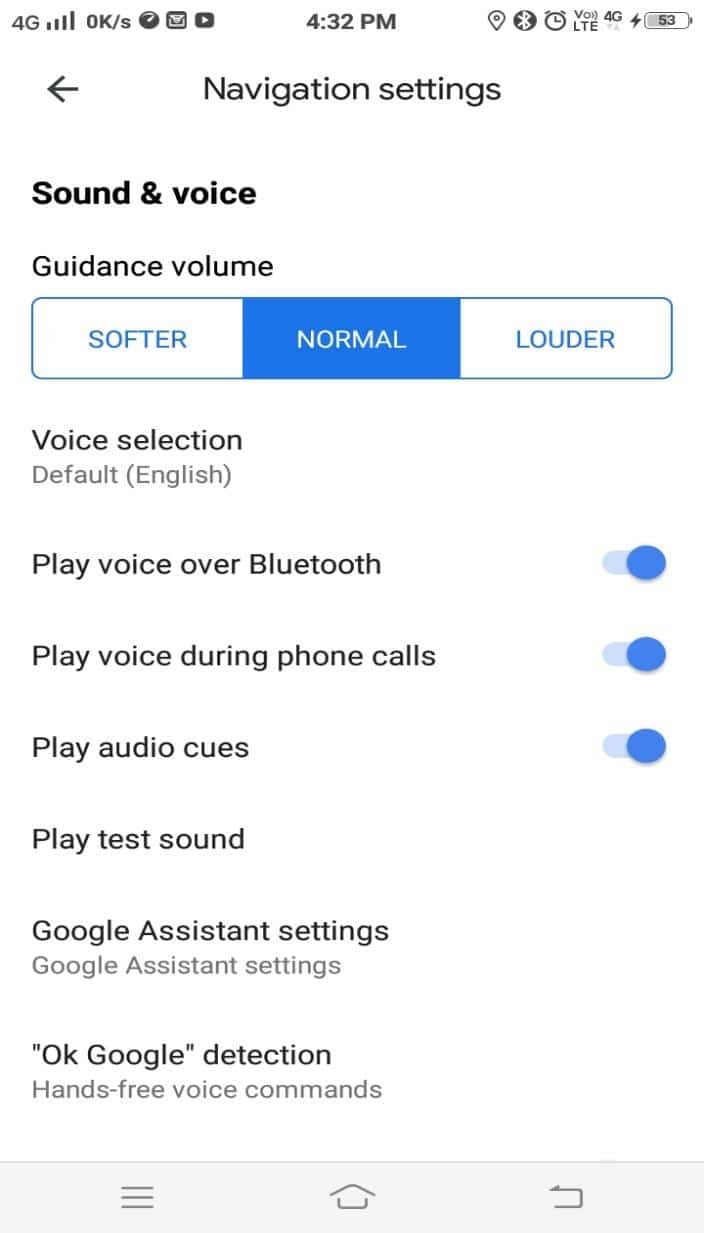Choose Normal guidance volume
The width and height of the screenshot is (704, 1233).
tap(351, 339)
